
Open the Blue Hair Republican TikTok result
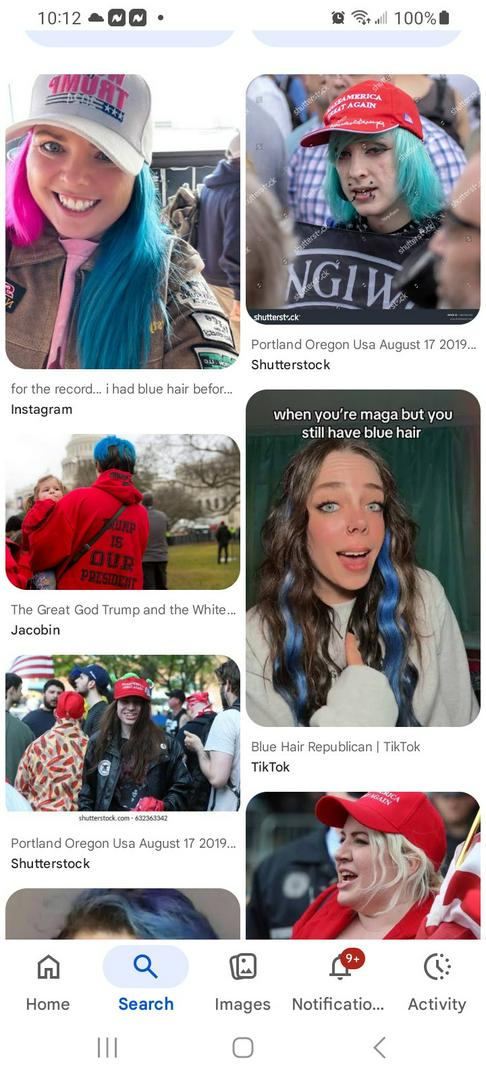[x=363, y=558]
